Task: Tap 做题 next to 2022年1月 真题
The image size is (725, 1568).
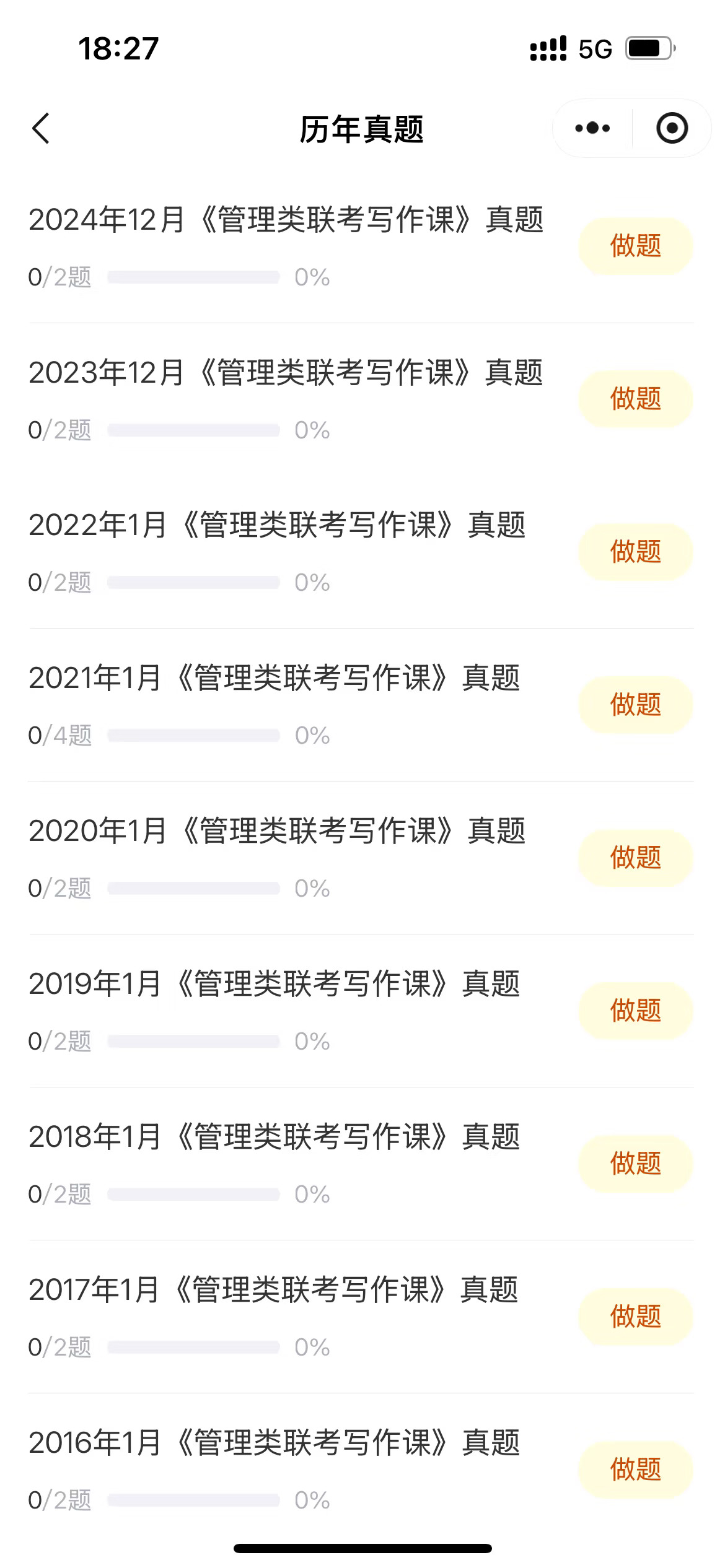Action: coord(635,552)
